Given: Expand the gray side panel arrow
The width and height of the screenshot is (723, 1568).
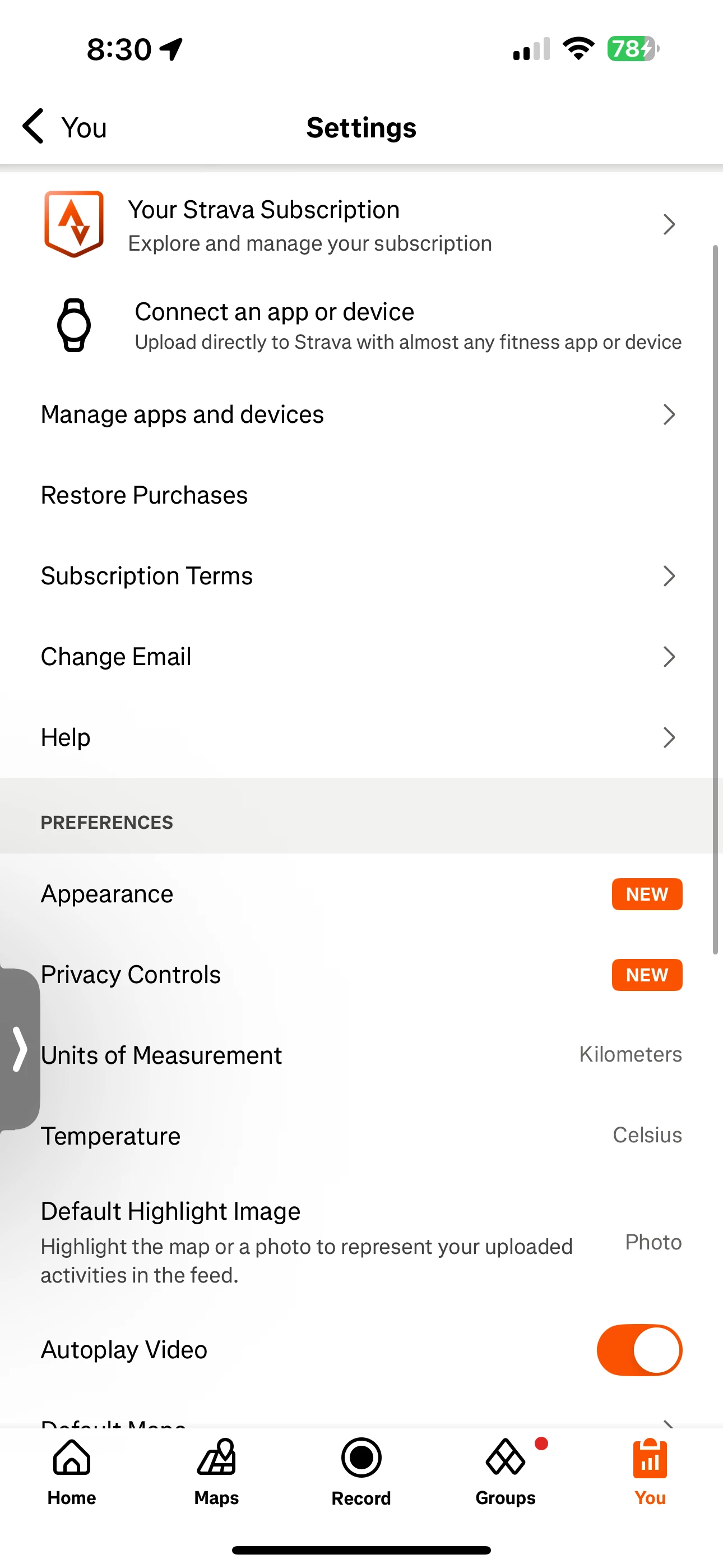Looking at the screenshot, I should tap(20, 1049).
